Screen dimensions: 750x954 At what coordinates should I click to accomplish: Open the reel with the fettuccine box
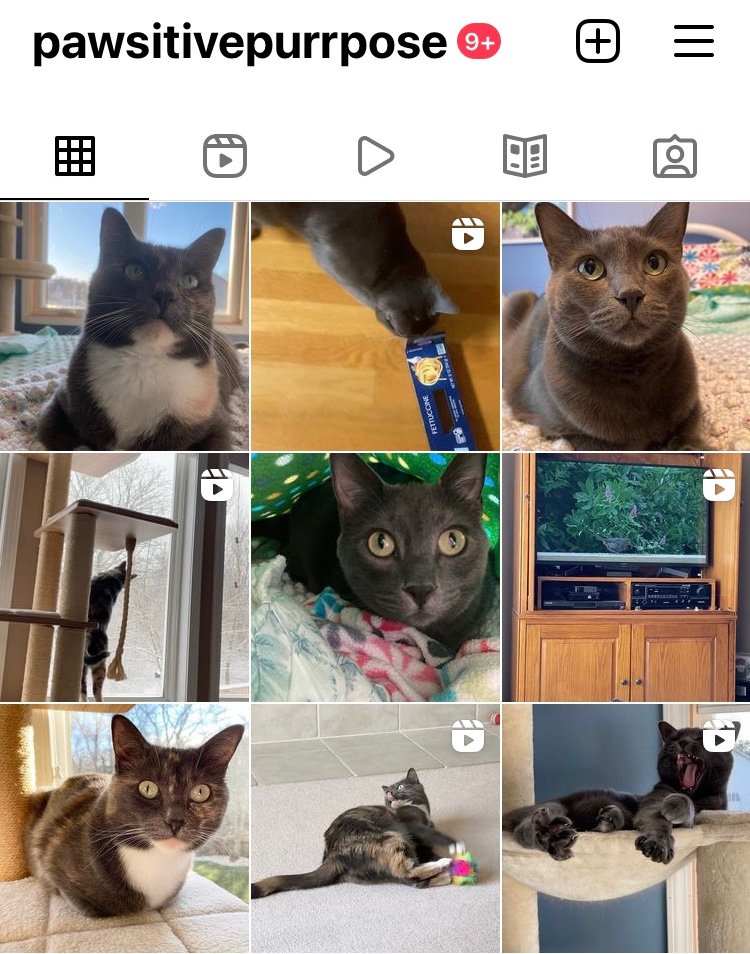375,326
